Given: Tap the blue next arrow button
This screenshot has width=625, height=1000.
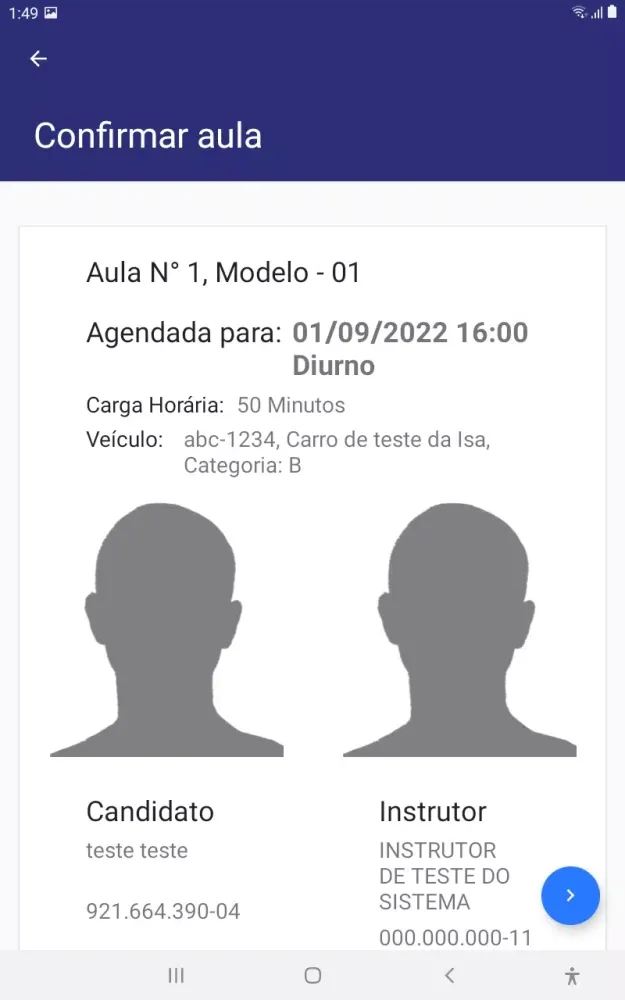Looking at the screenshot, I should click(x=570, y=896).
